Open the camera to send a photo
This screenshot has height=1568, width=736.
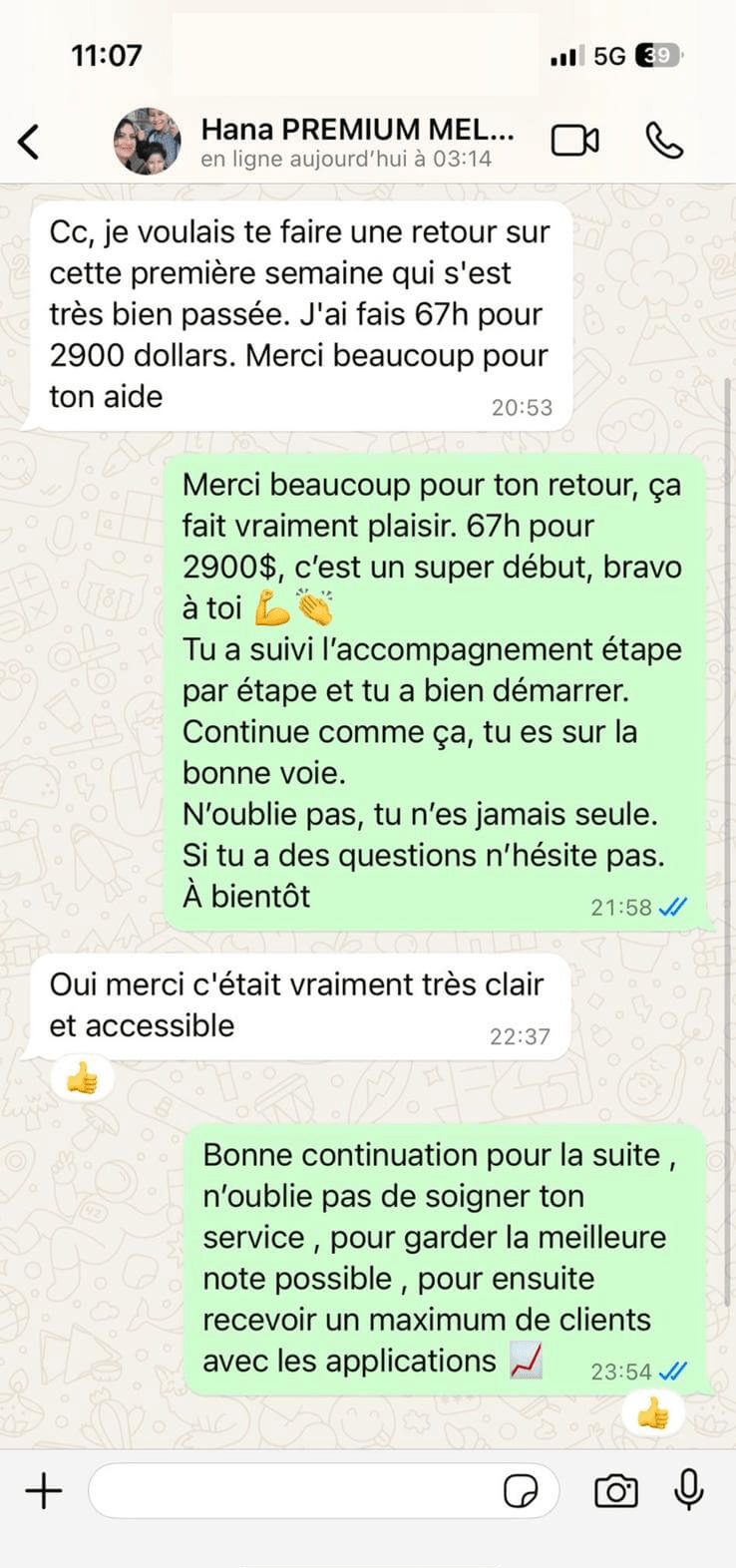(615, 1491)
